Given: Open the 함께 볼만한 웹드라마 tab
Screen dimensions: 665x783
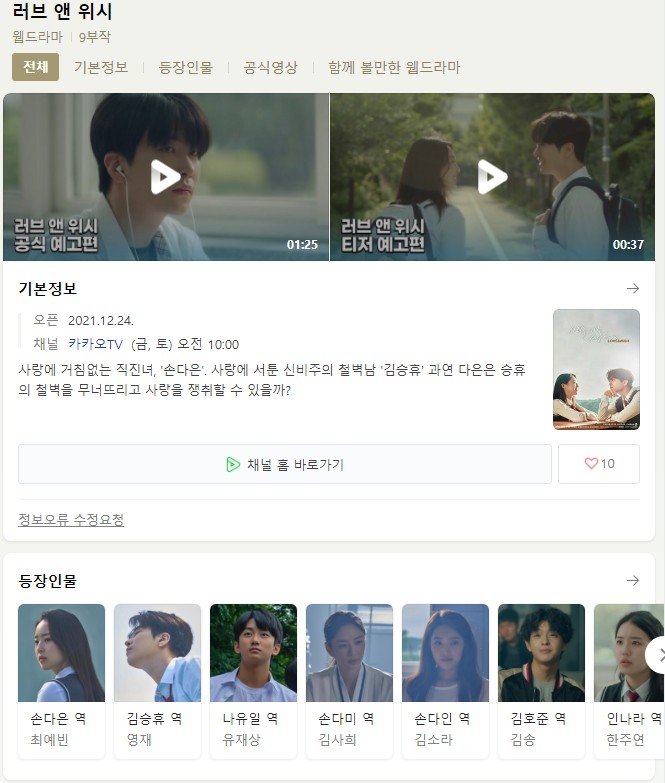Looking at the screenshot, I should [394, 67].
